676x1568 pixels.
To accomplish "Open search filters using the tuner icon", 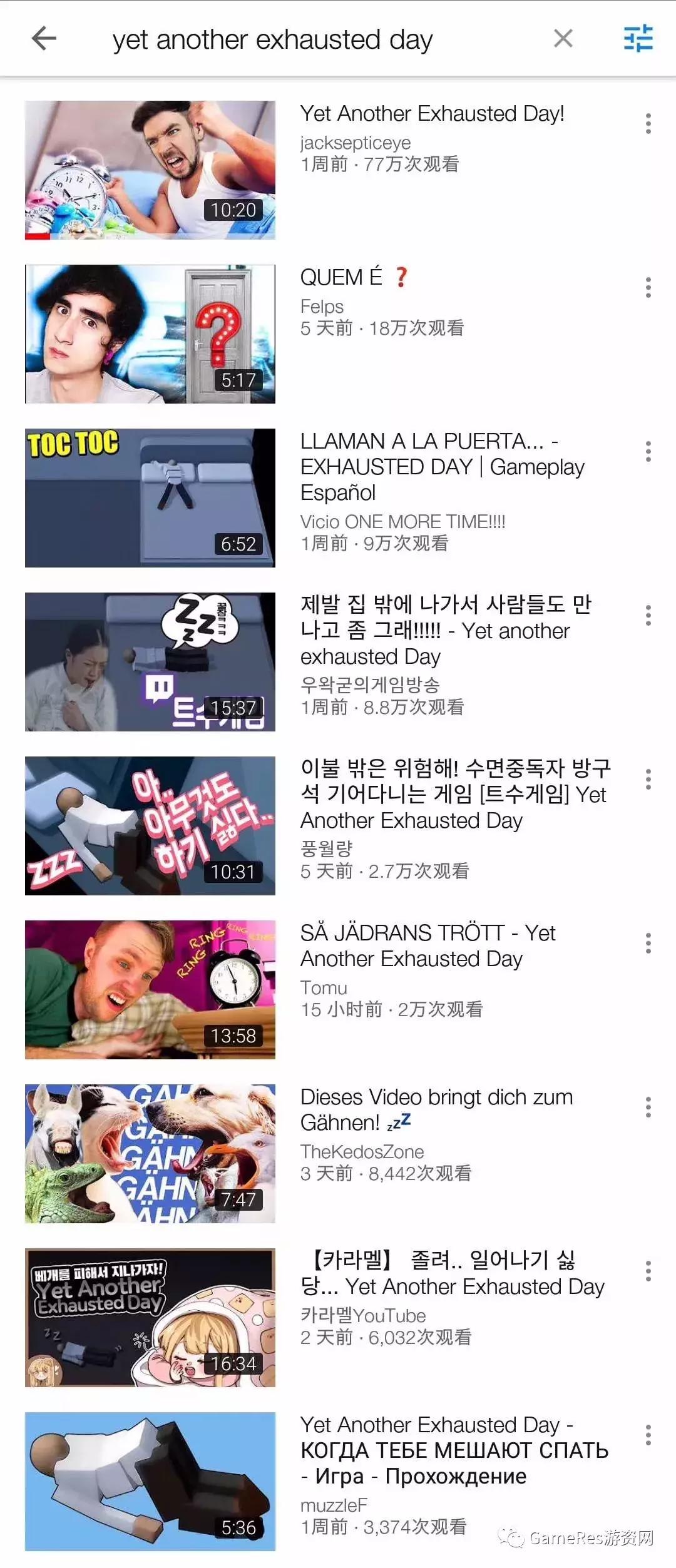I will (638, 39).
